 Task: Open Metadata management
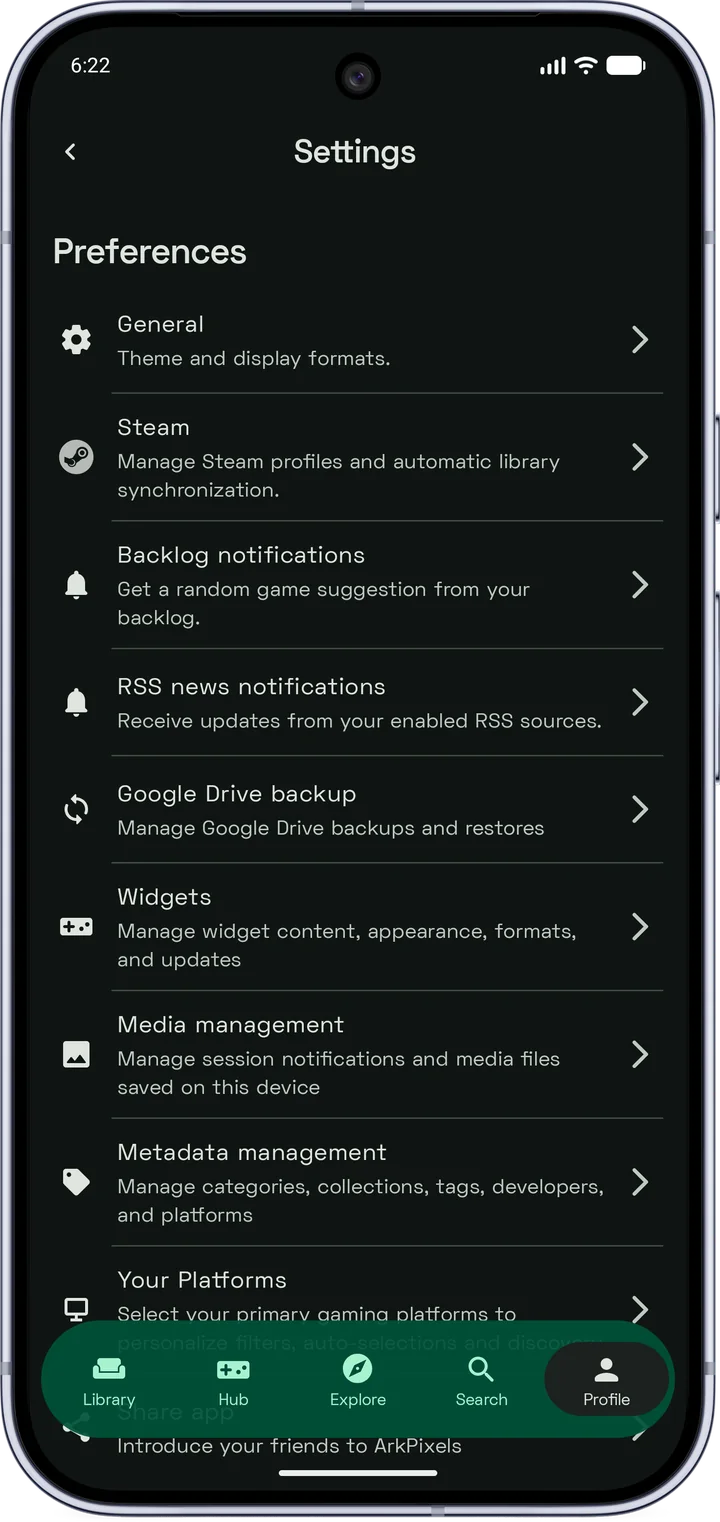click(x=359, y=1183)
